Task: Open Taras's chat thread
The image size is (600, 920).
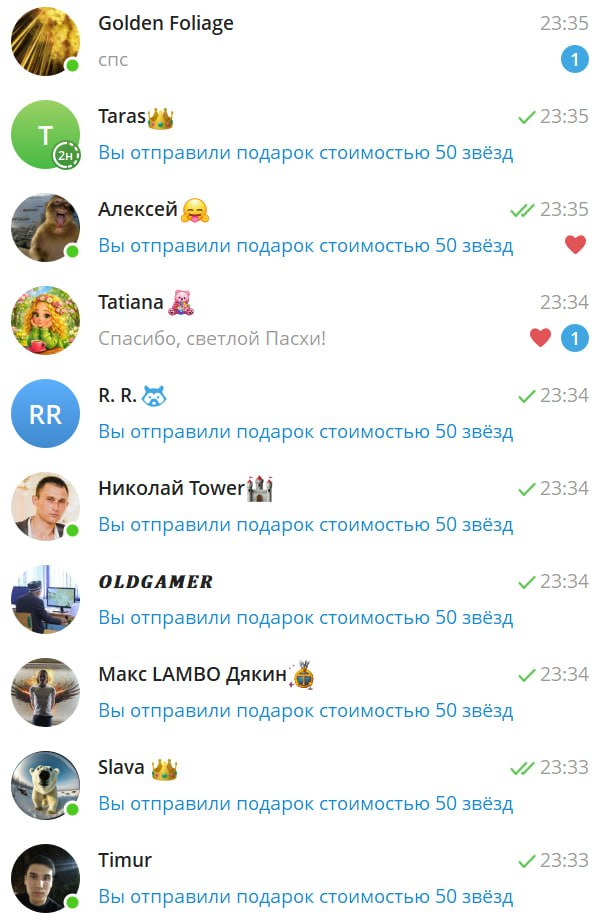Action: pos(300,134)
